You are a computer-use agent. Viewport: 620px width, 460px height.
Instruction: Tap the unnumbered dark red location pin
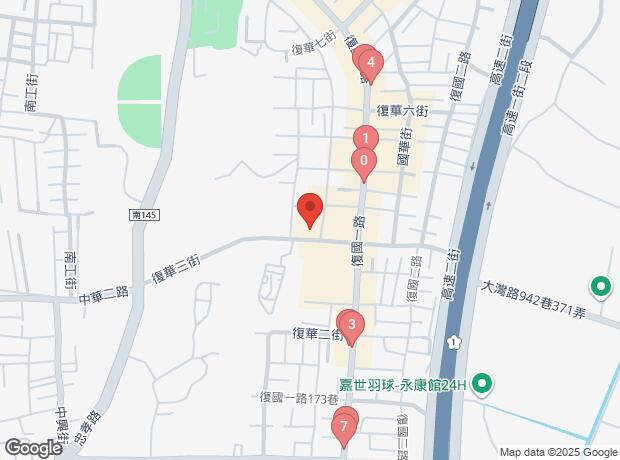point(309,209)
